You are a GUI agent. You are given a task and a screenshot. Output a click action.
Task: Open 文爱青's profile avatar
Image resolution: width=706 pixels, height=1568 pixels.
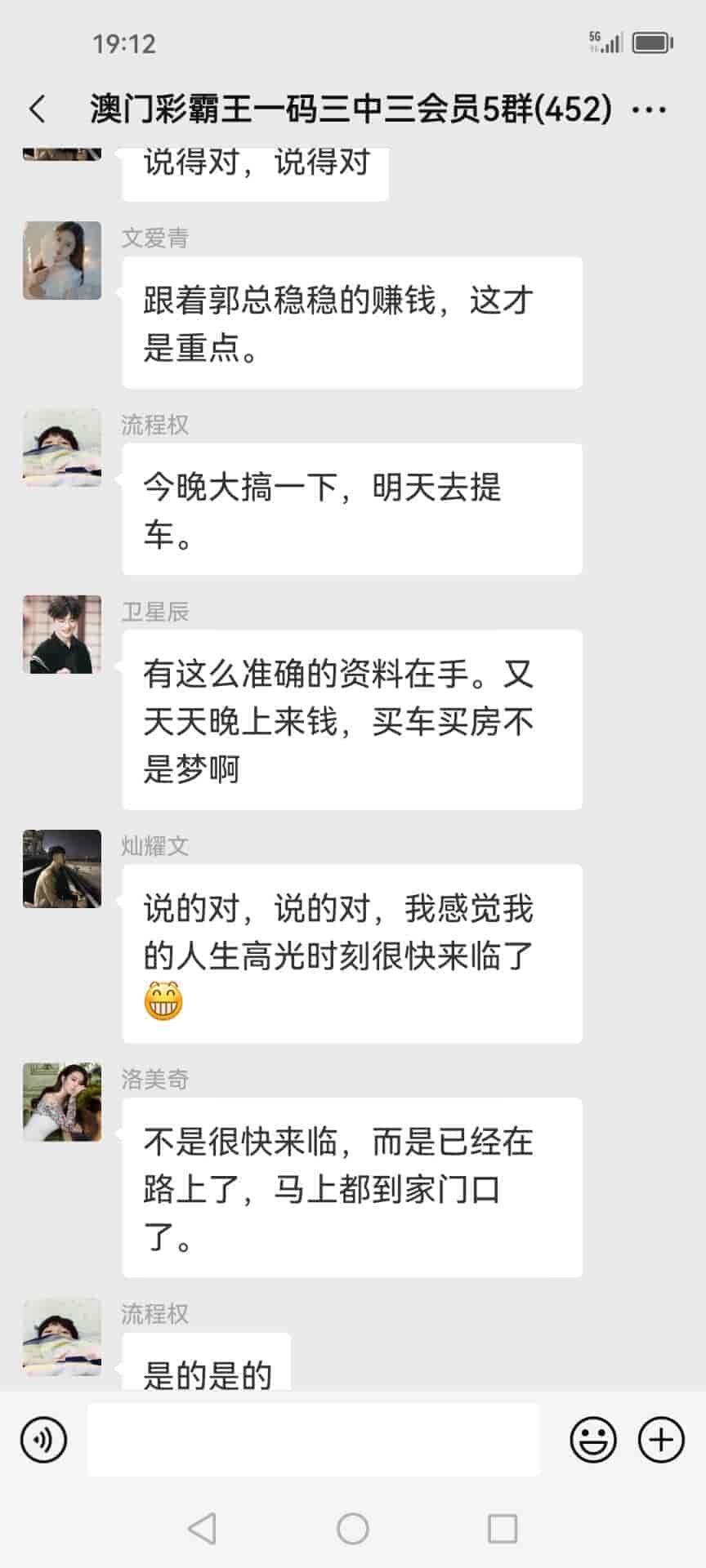(x=62, y=261)
